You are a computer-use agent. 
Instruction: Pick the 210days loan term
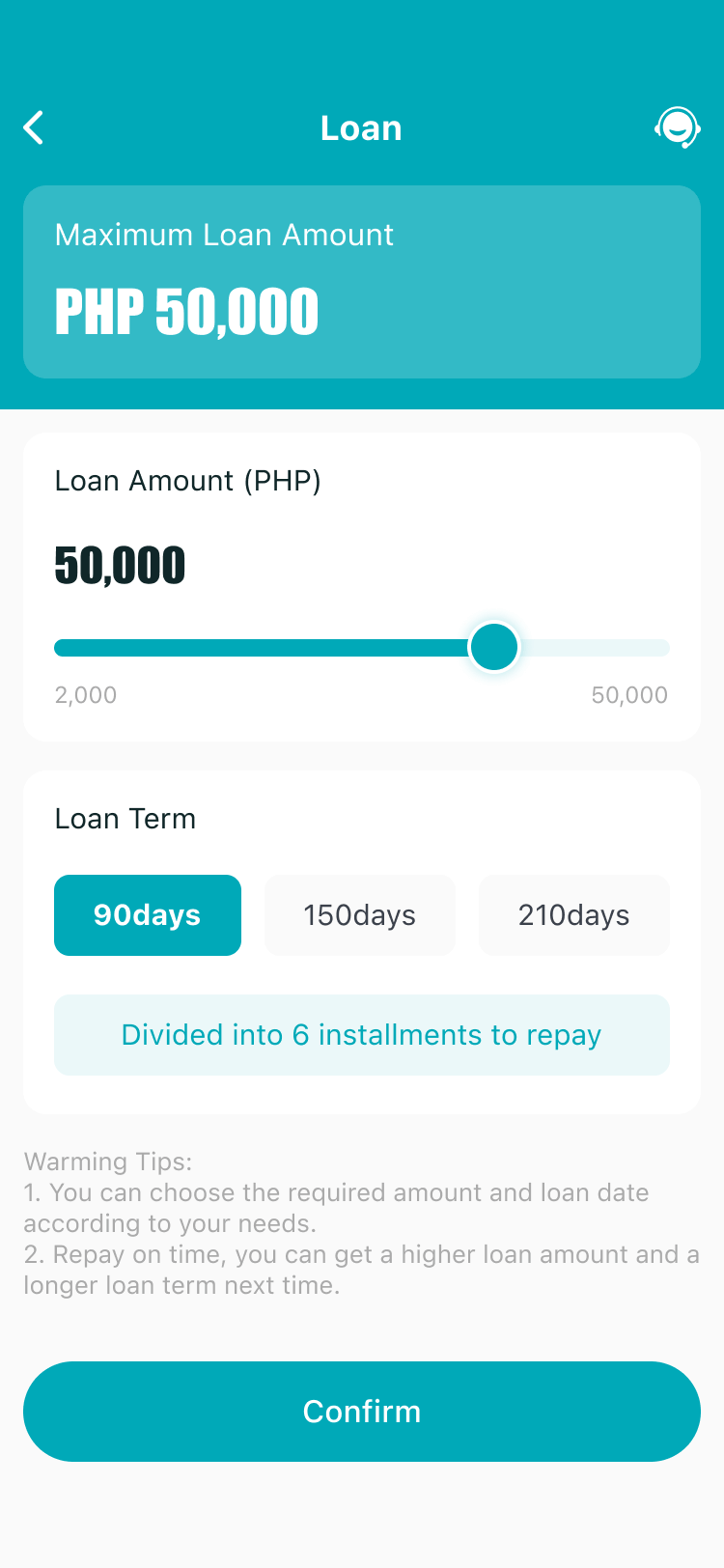[574, 915]
